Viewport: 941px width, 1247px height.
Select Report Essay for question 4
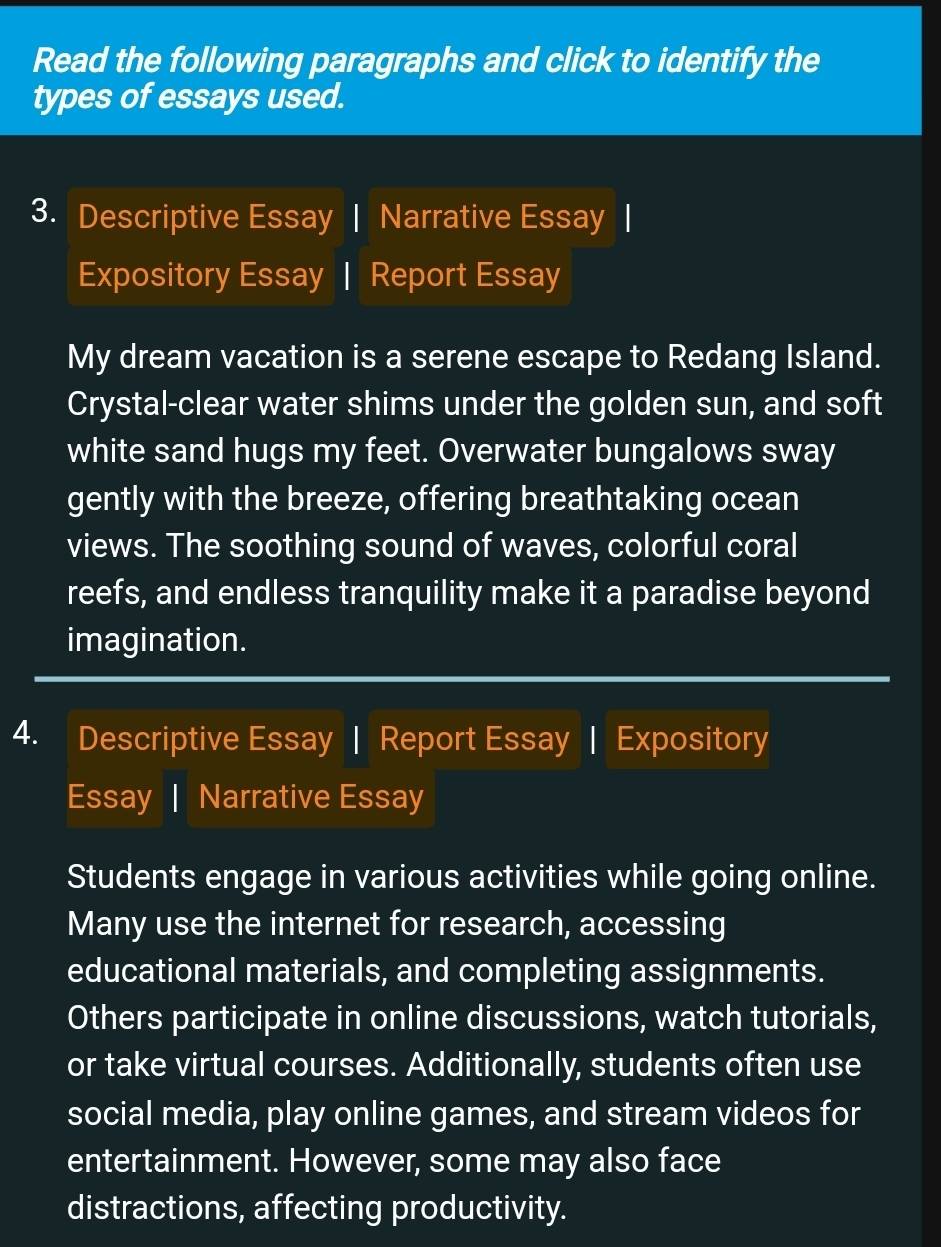[x=474, y=739]
